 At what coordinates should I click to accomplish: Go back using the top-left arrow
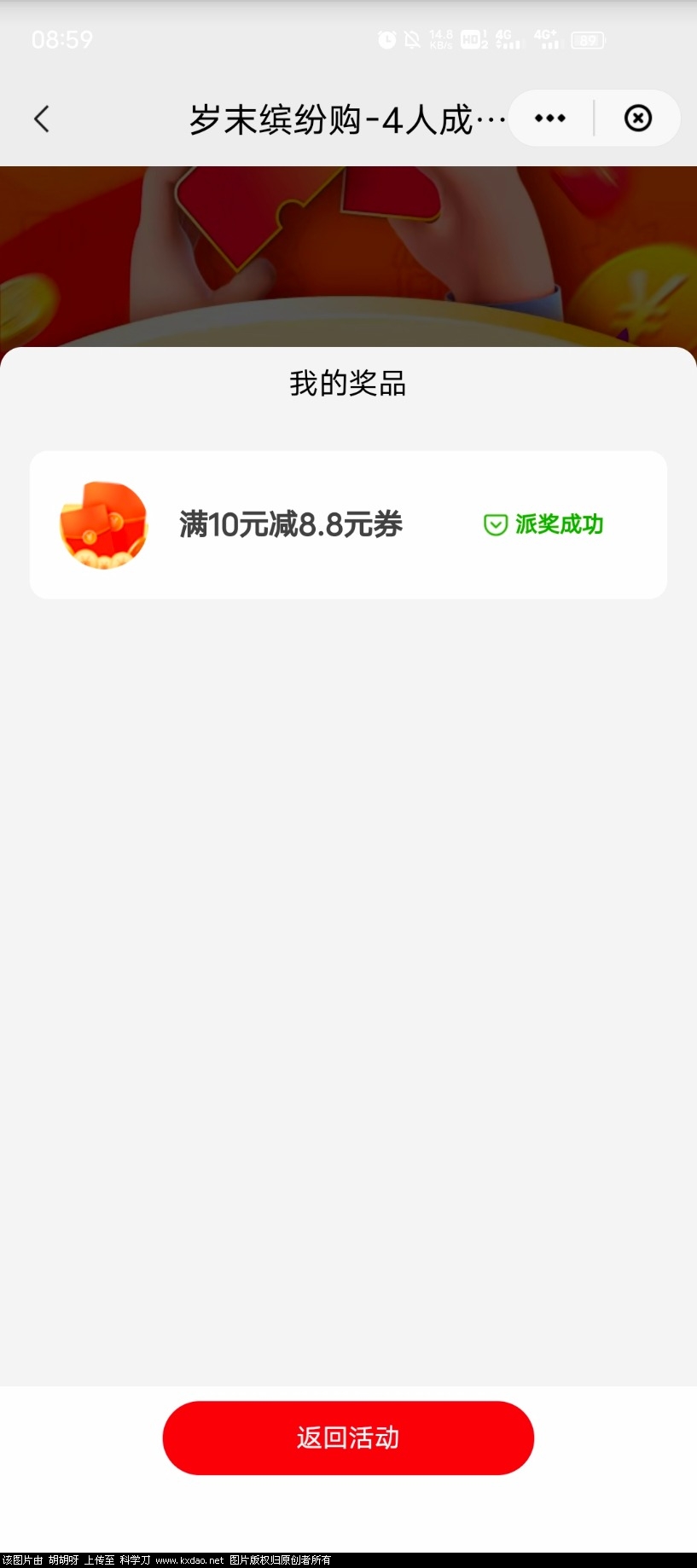click(x=42, y=119)
